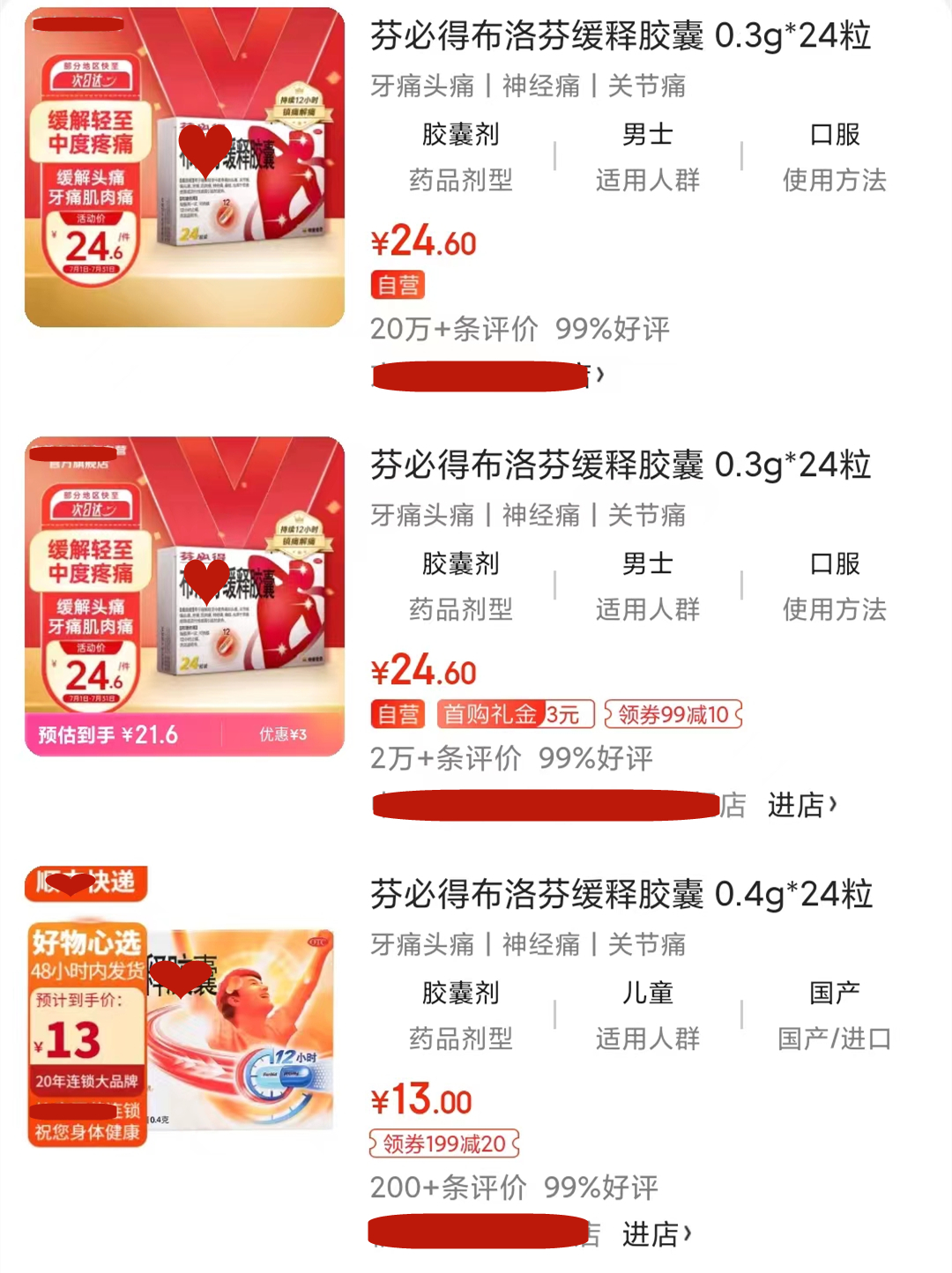Click the 自营 badge on the first product
Viewport: 952px width, 1273px height.
pyautogui.click(x=398, y=285)
